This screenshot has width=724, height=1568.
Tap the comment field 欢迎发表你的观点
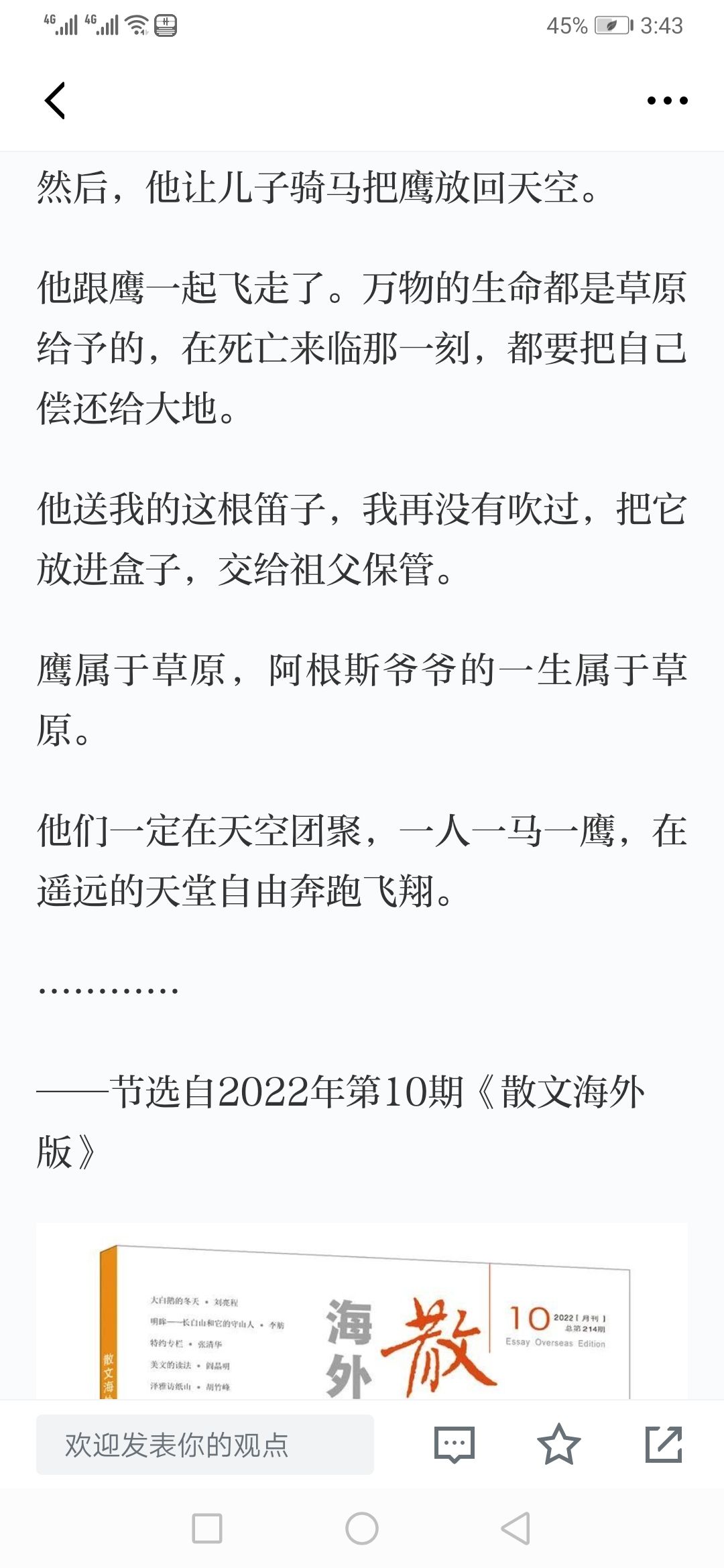205,1445
